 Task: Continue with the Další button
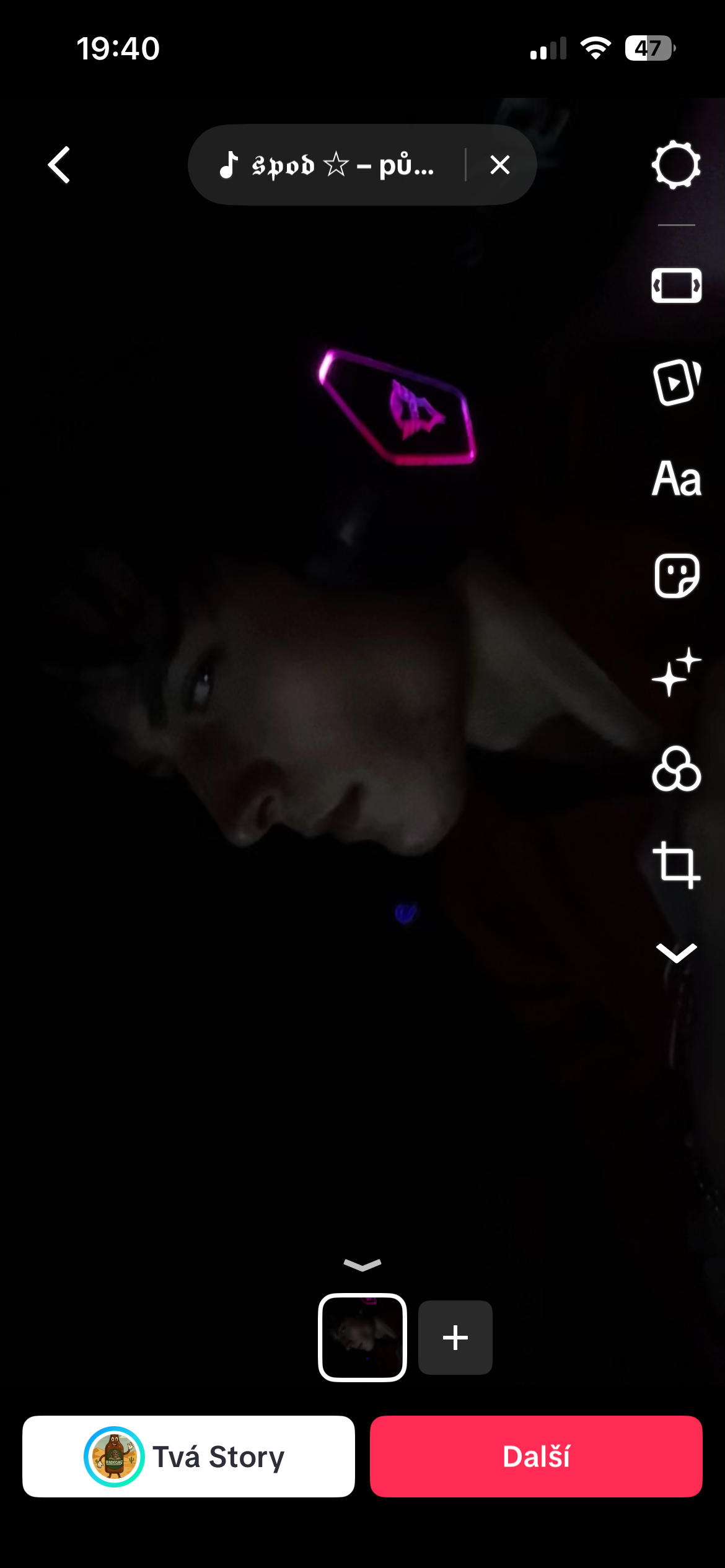536,1457
